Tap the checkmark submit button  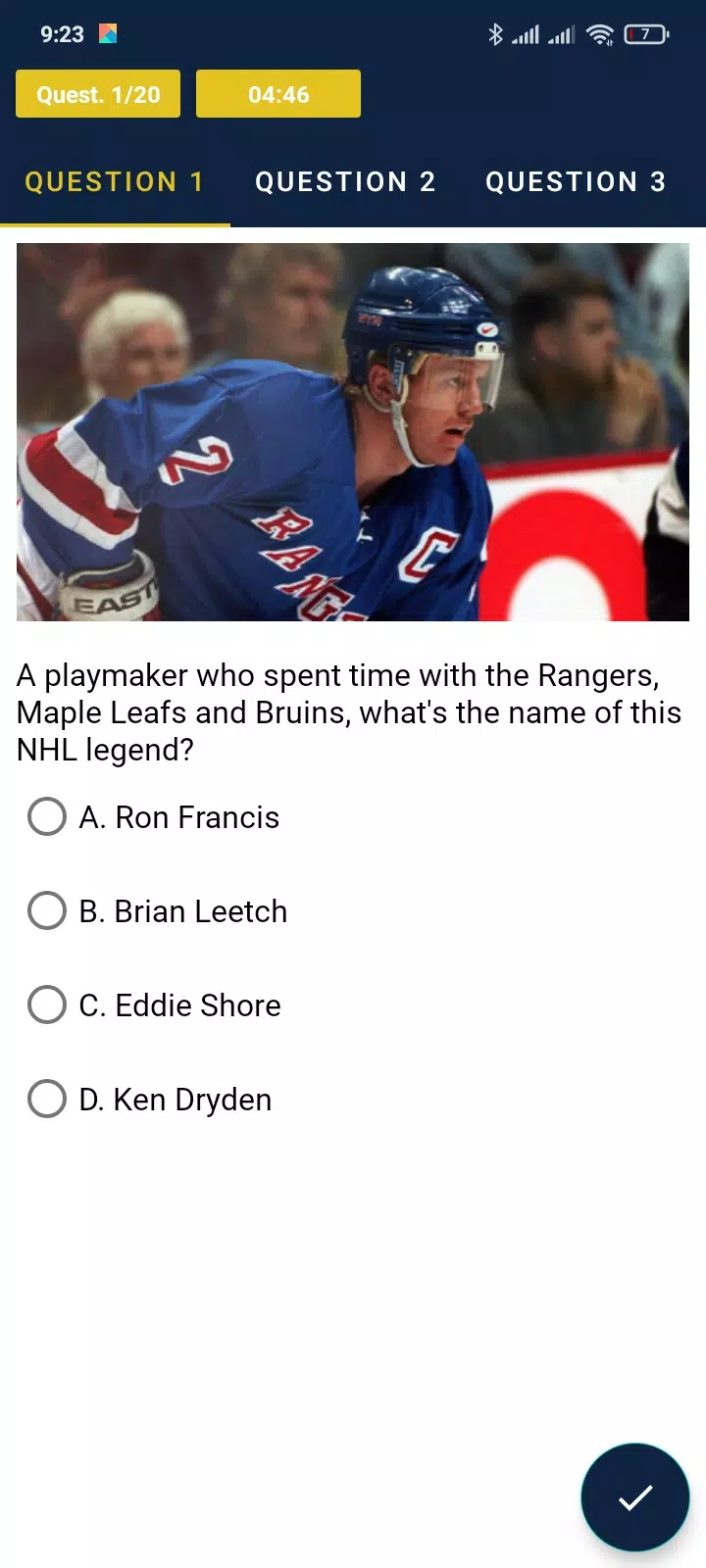[634, 1496]
